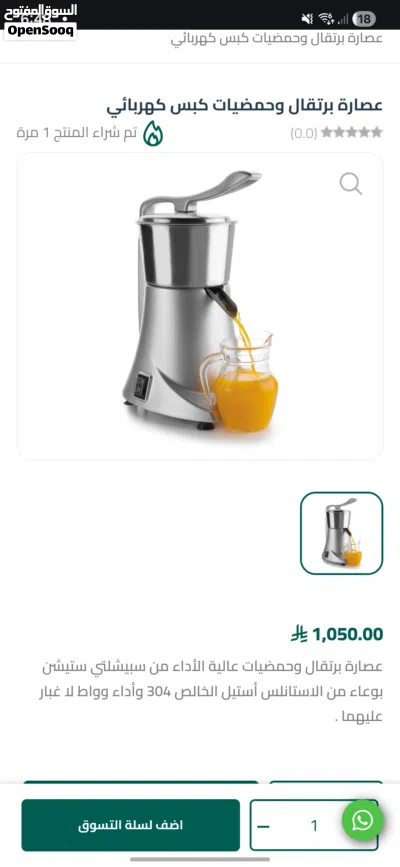Viewport: 400px width, 867px height.
Task: Tap اضف لسلة التسوق to add to cart
Action: tap(131, 825)
